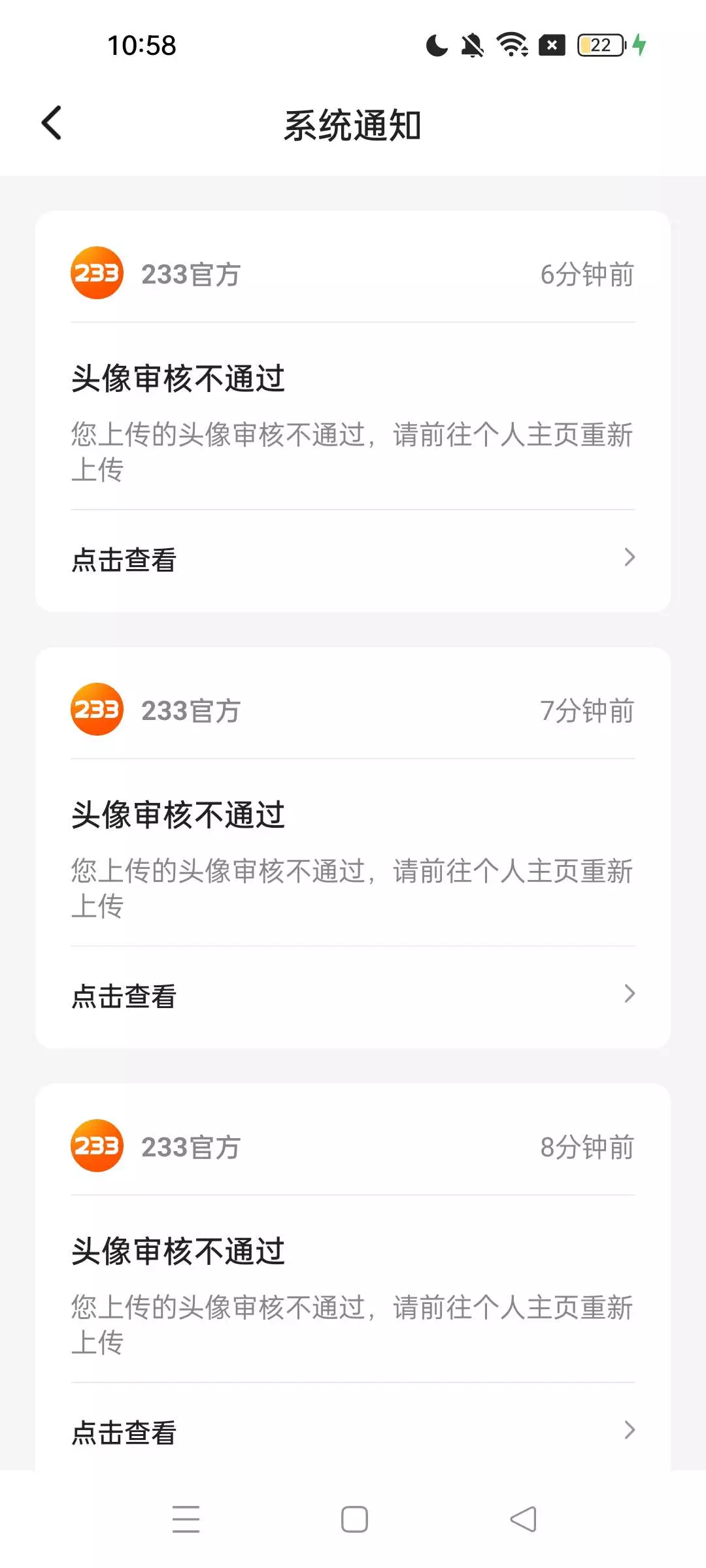The image size is (706, 1568).
Task: Tap the system home button
Action: [354, 1520]
